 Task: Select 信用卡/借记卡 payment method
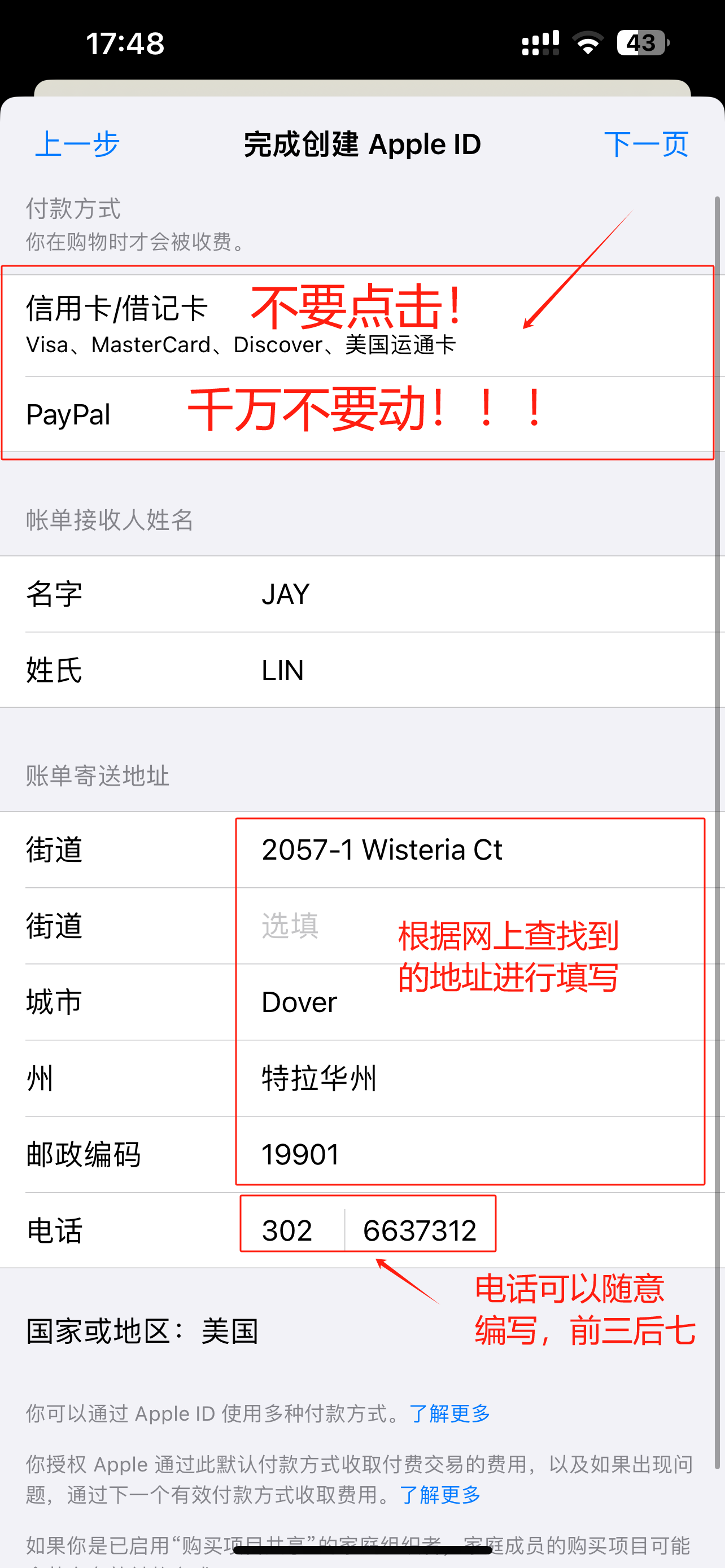[362, 325]
